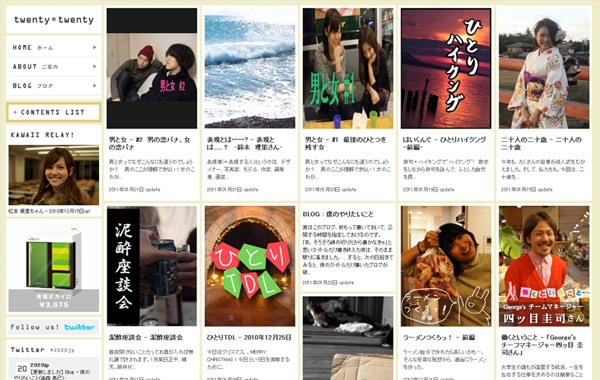Viewport: 600px width, 380px height.
Task: Open the ラーメンつくろっ article card
Action: [x=446, y=292]
